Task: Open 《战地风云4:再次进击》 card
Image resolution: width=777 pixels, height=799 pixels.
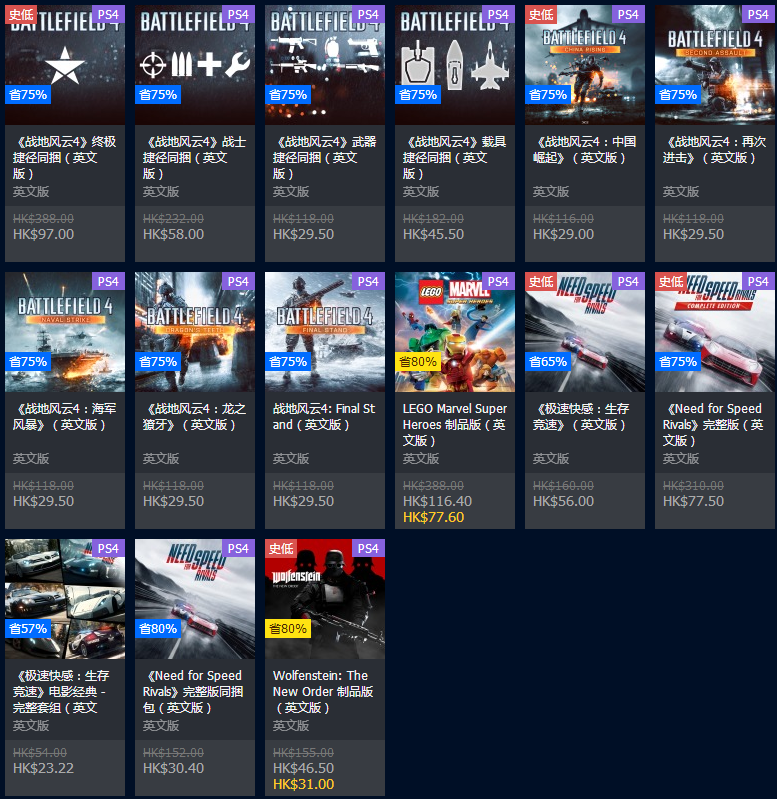Action: tap(715, 64)
